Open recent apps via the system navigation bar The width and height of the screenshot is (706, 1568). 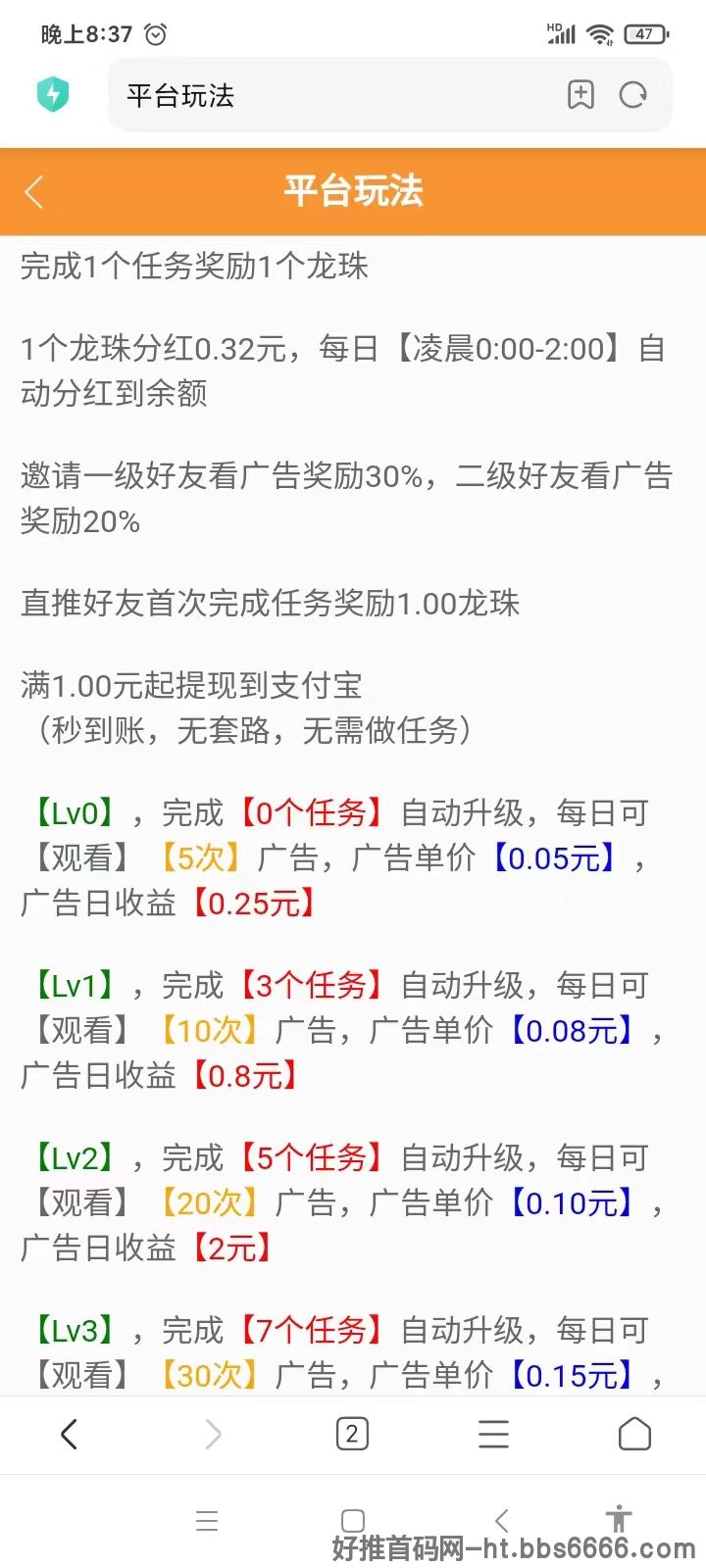(207, 1521)
